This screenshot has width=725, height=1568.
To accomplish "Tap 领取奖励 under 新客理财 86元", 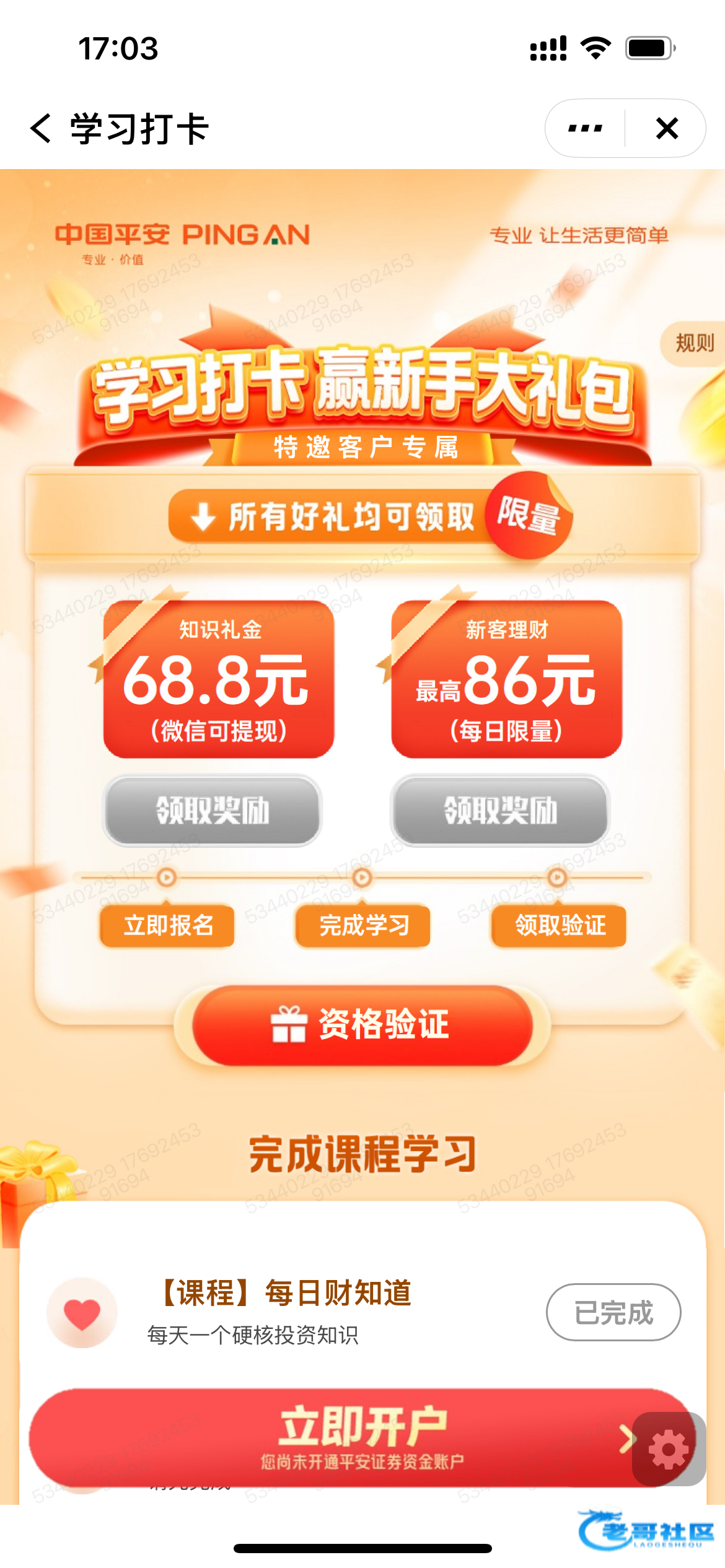I will [500, 810].
